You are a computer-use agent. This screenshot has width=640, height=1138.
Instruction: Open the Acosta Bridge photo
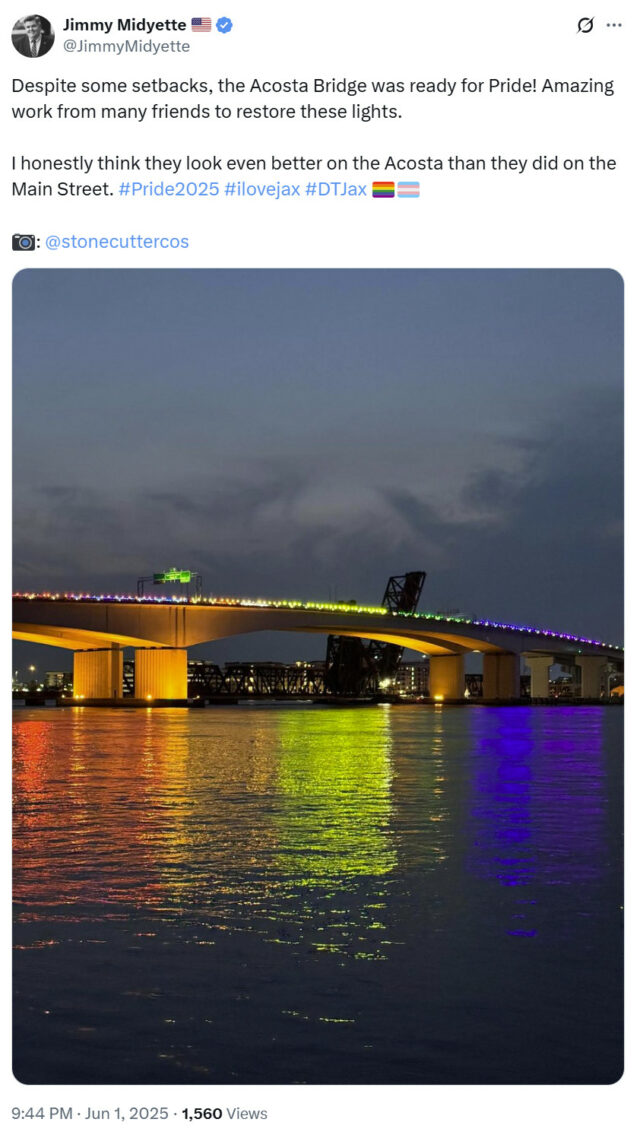318,675
